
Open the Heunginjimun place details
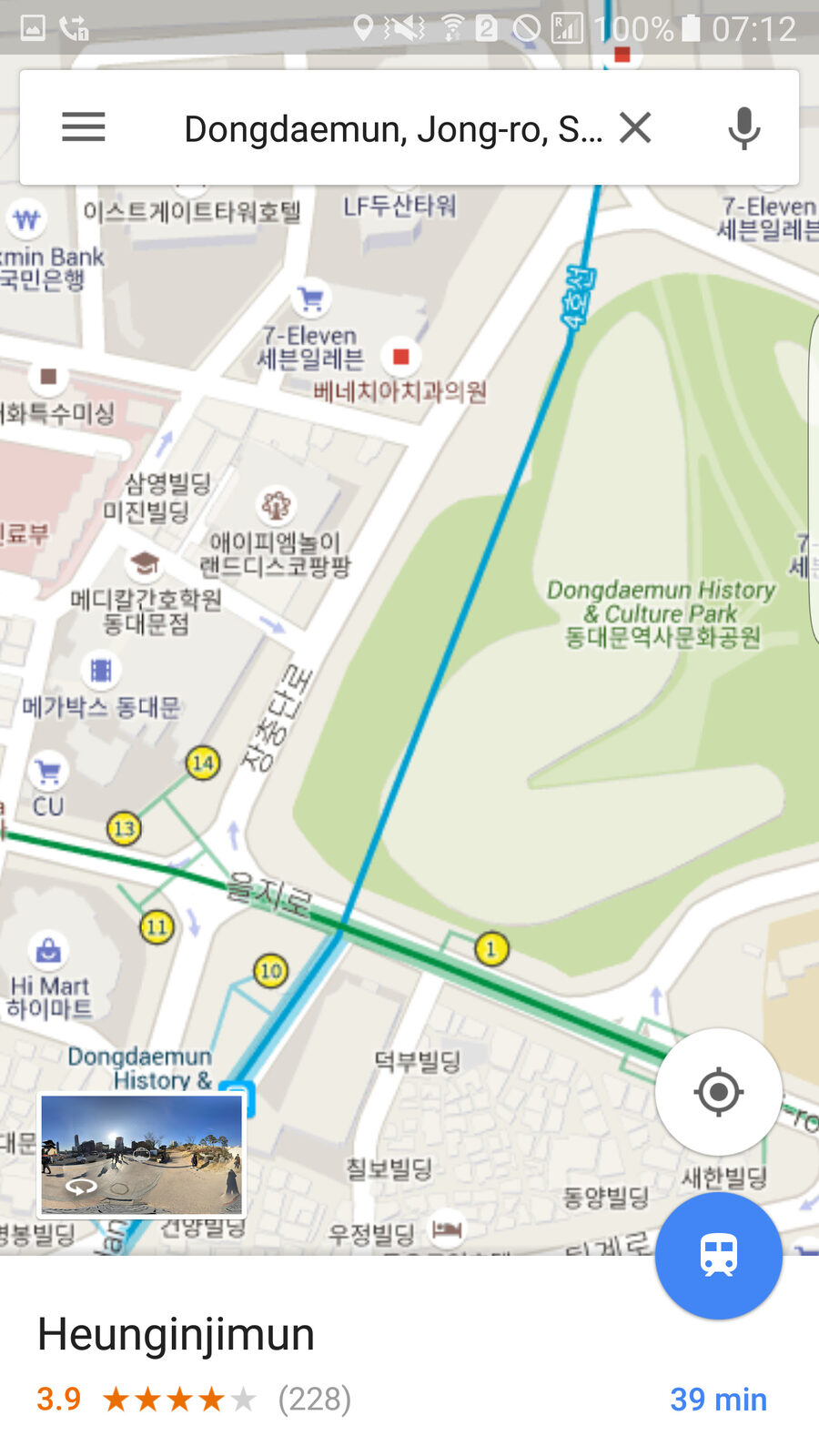click(x=176, y=1335)
